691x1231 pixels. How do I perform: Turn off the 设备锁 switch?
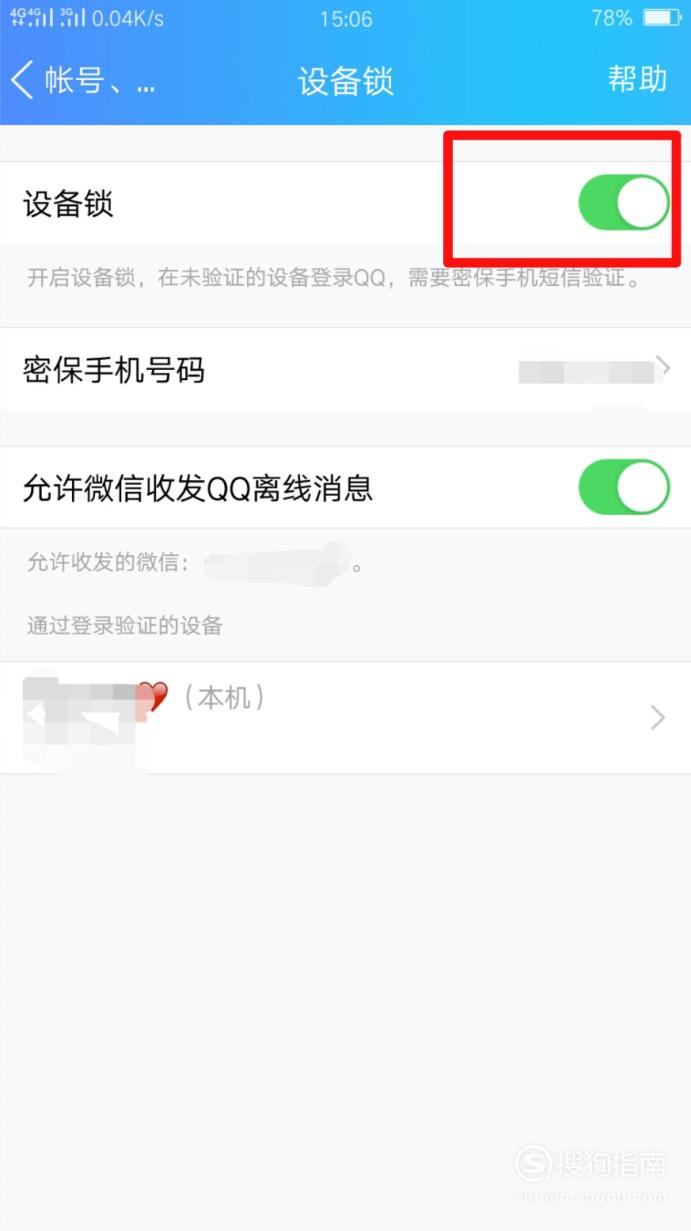click(624, 203)
